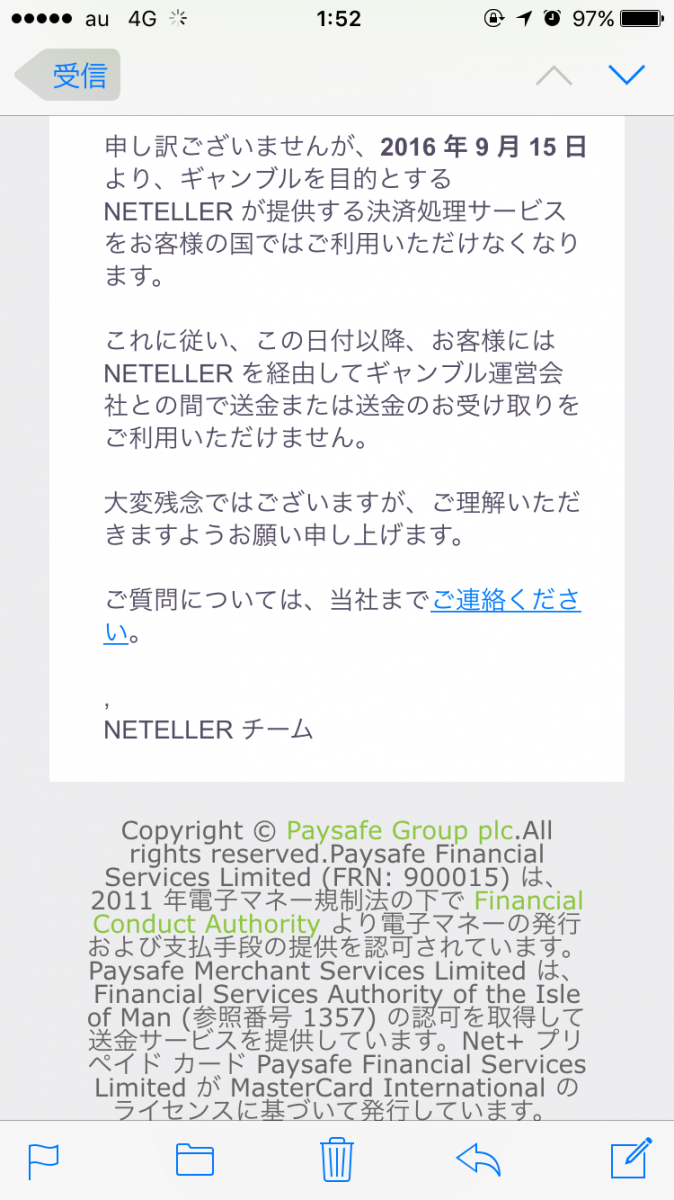
Task: Jump to the next email with down arrow
Action: click(627, 75)
